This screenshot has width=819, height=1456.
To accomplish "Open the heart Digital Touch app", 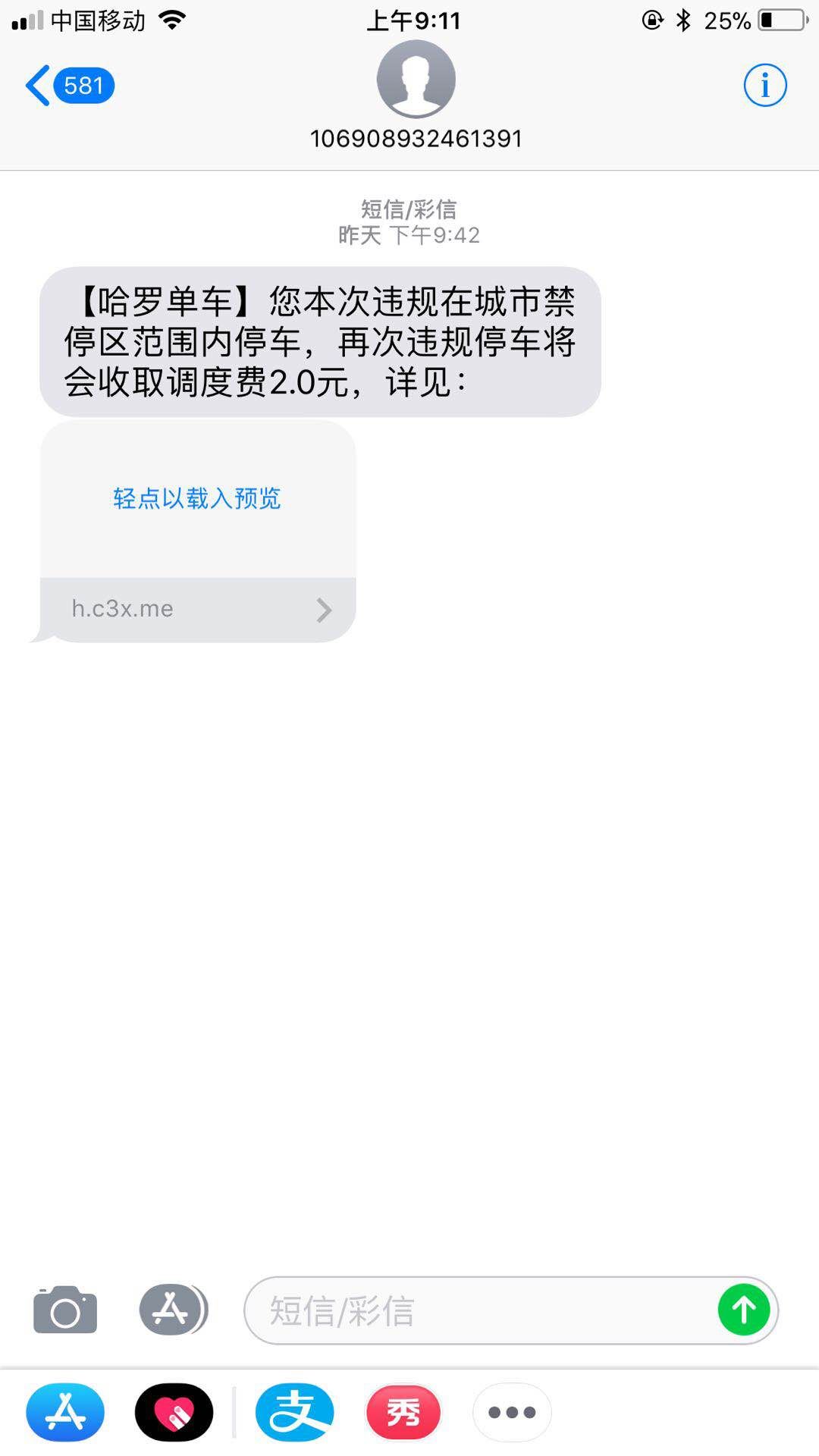I will click(x=174, y=1412).
